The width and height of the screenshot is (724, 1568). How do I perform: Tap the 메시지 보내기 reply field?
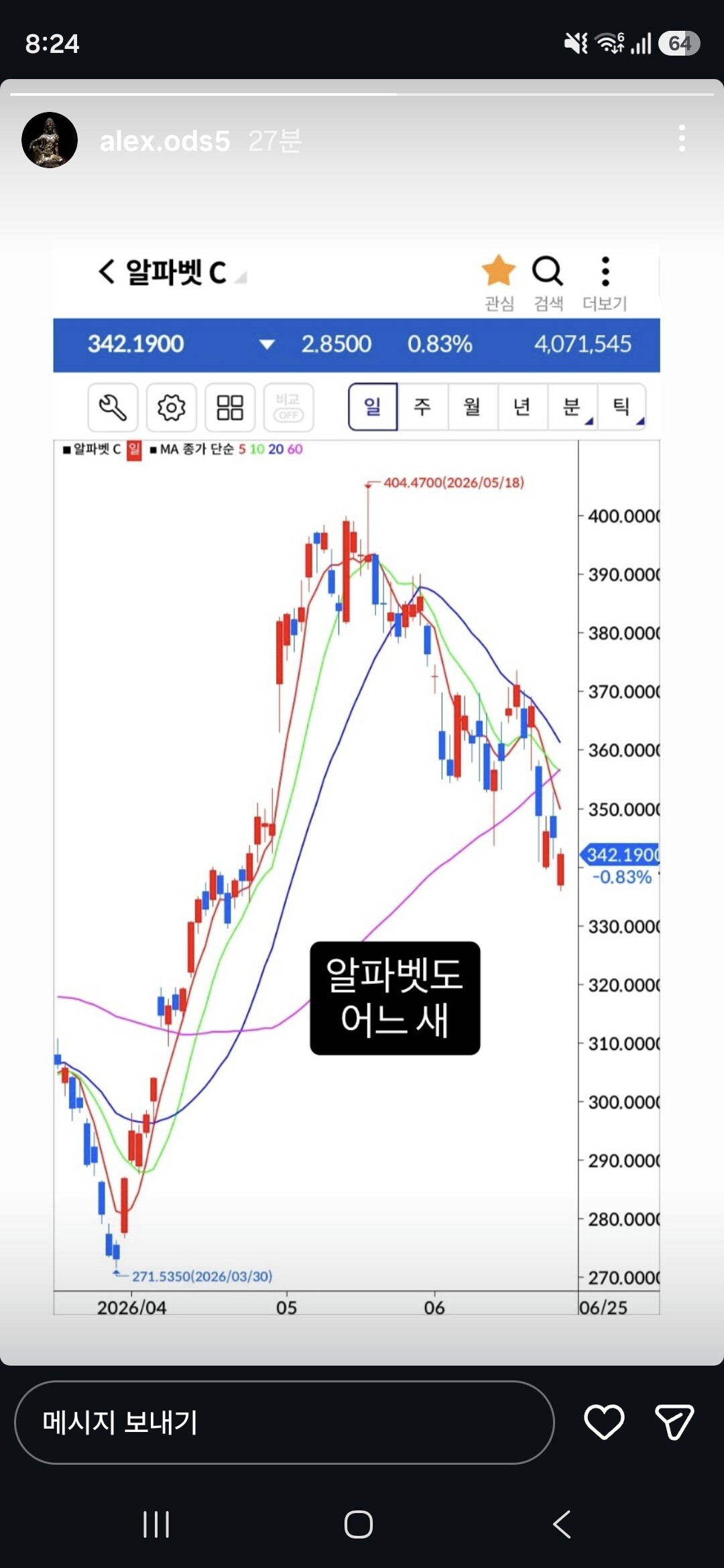click(284, 1422)
